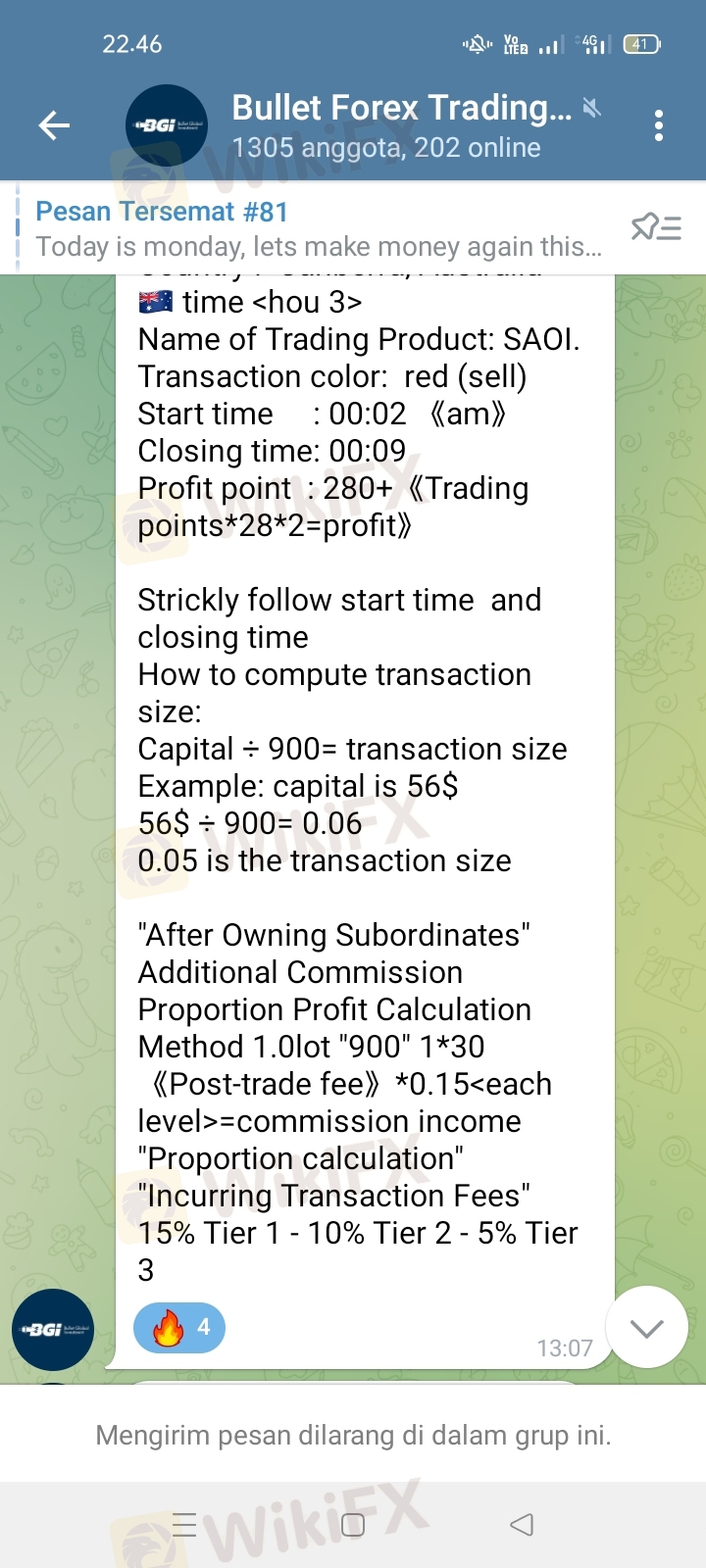Open the three-dot overflow menu
706x1568 pixels.
click(x=658, y=125)
